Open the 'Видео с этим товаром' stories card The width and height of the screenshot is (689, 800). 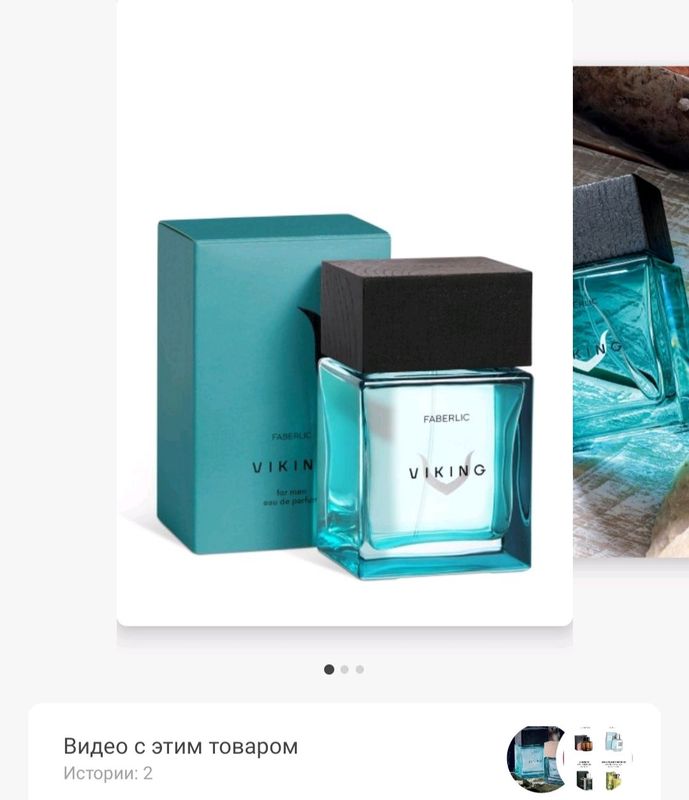[x=180, y=758]
